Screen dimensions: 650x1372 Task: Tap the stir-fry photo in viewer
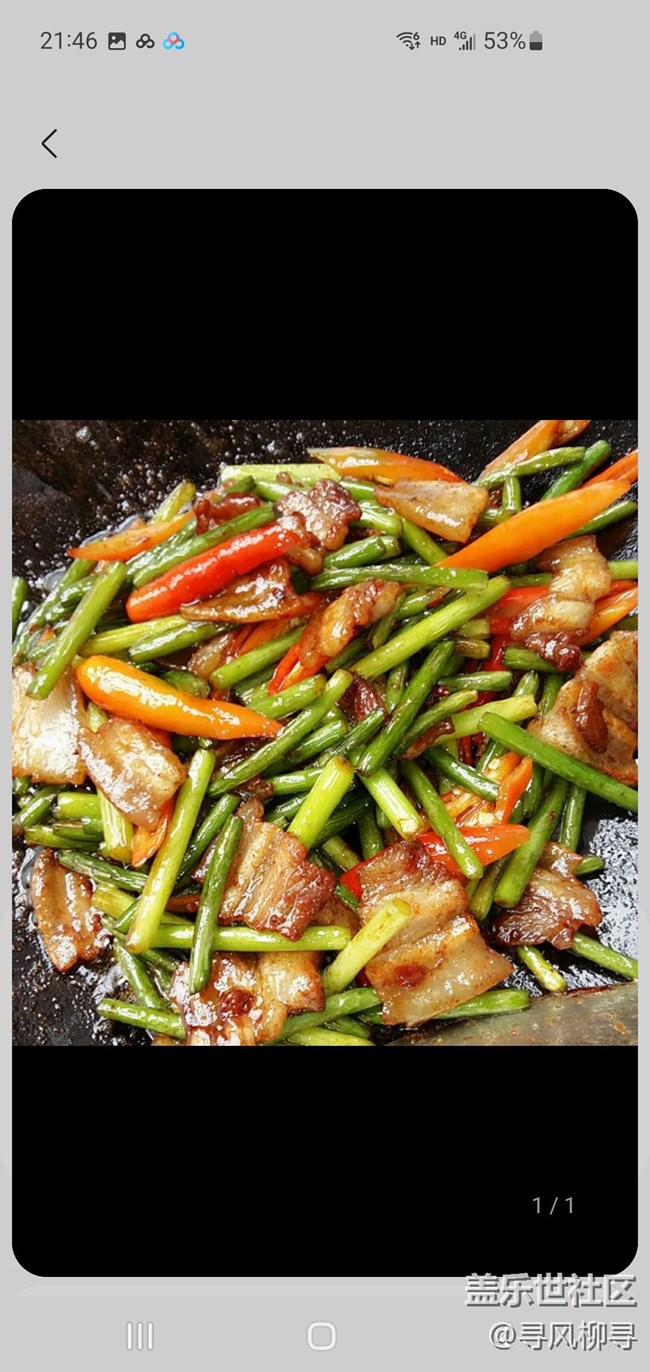coord(325,732)
